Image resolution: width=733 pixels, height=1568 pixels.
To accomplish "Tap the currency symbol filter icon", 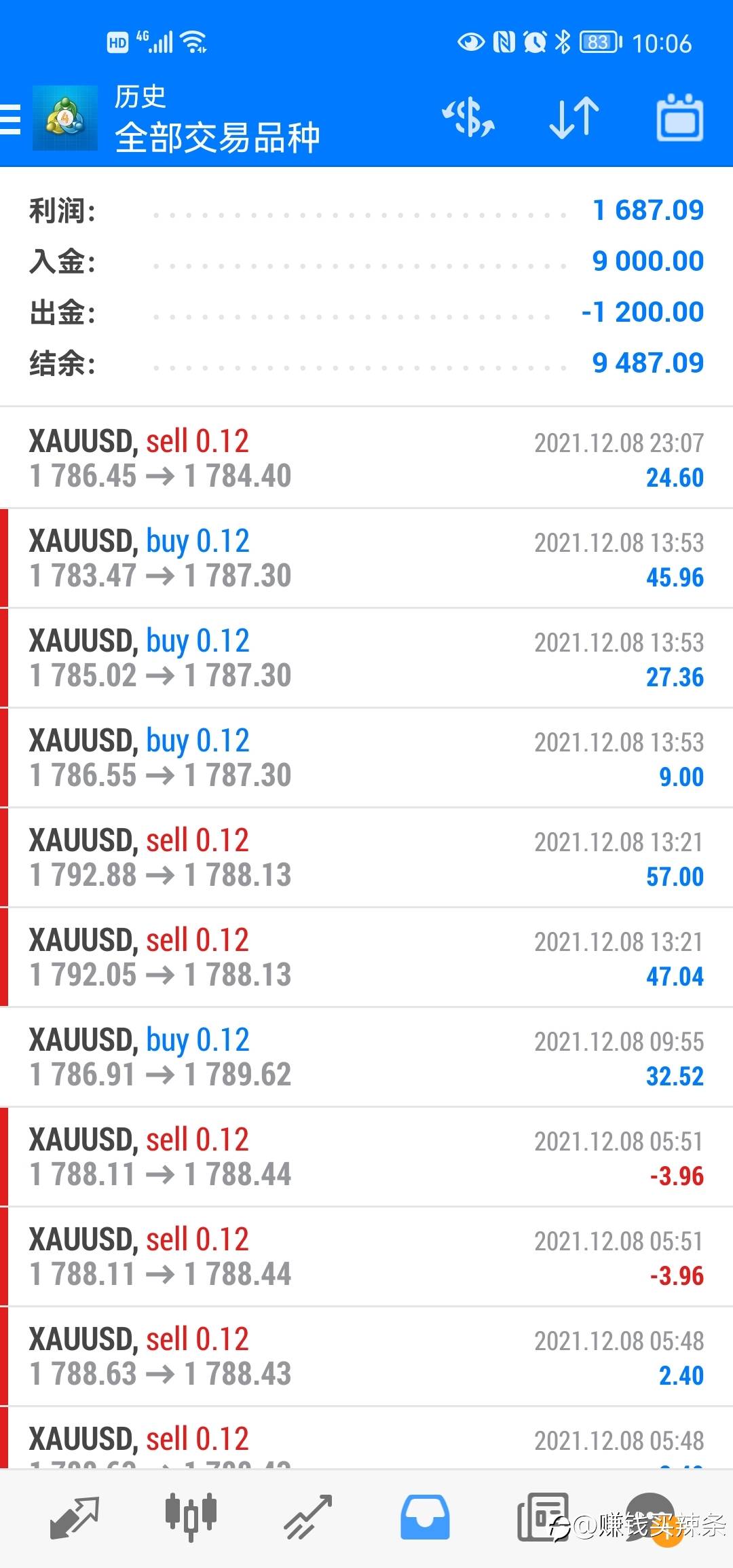I will [468, 117].
